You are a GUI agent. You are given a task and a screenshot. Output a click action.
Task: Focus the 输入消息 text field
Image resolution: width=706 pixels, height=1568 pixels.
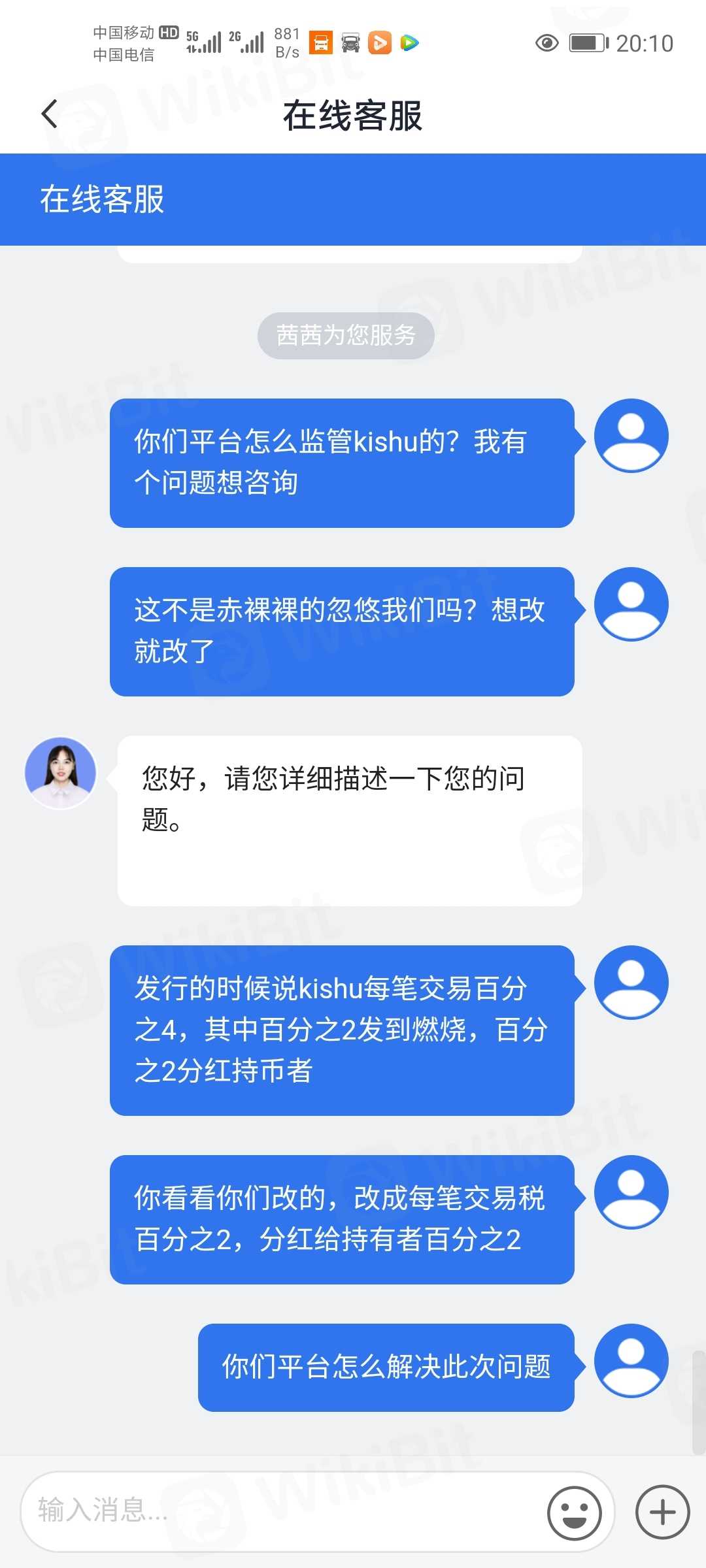tap(281, 1511)
